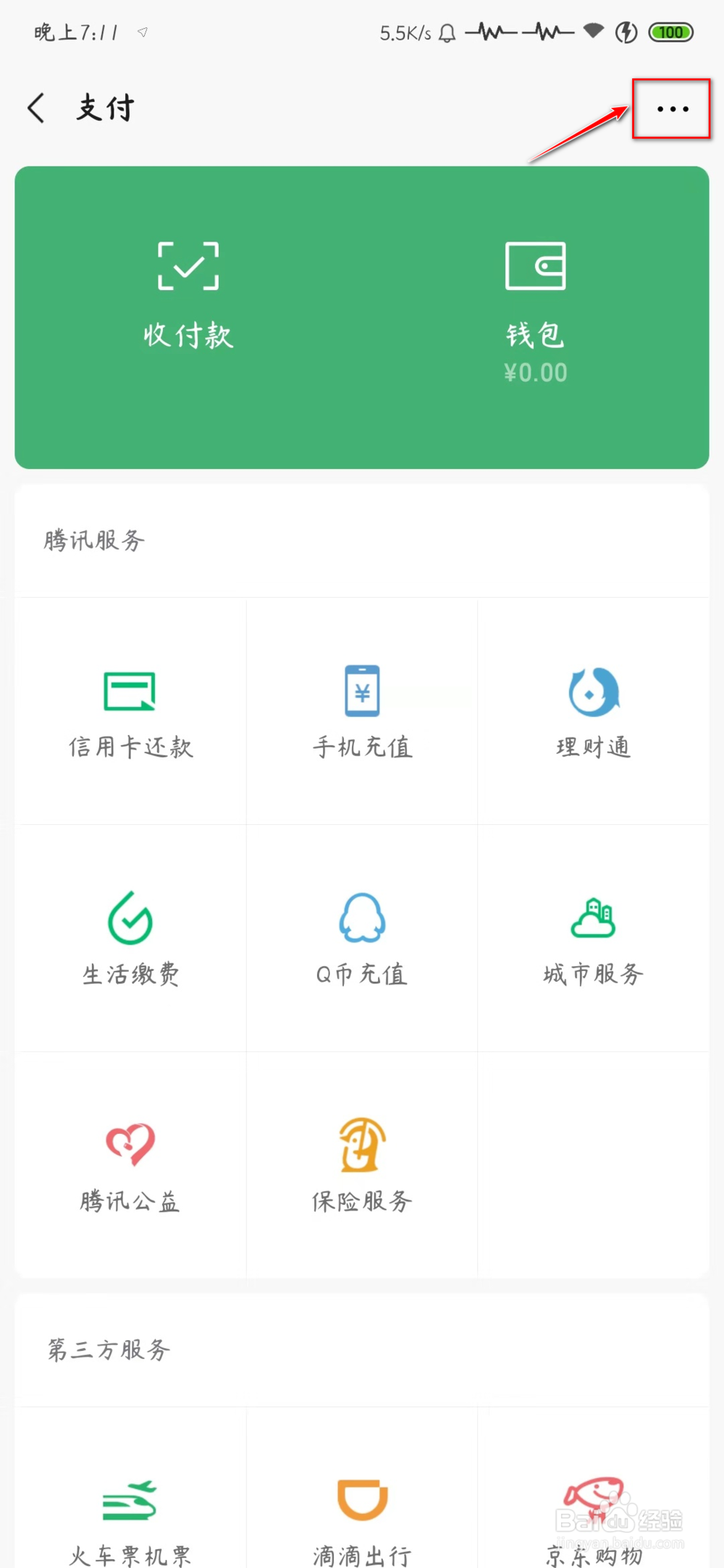Select 生活缴费 utility payment
Image resolution: width=724 pixels, height=1568 pixels.
(x=130, y=937)
